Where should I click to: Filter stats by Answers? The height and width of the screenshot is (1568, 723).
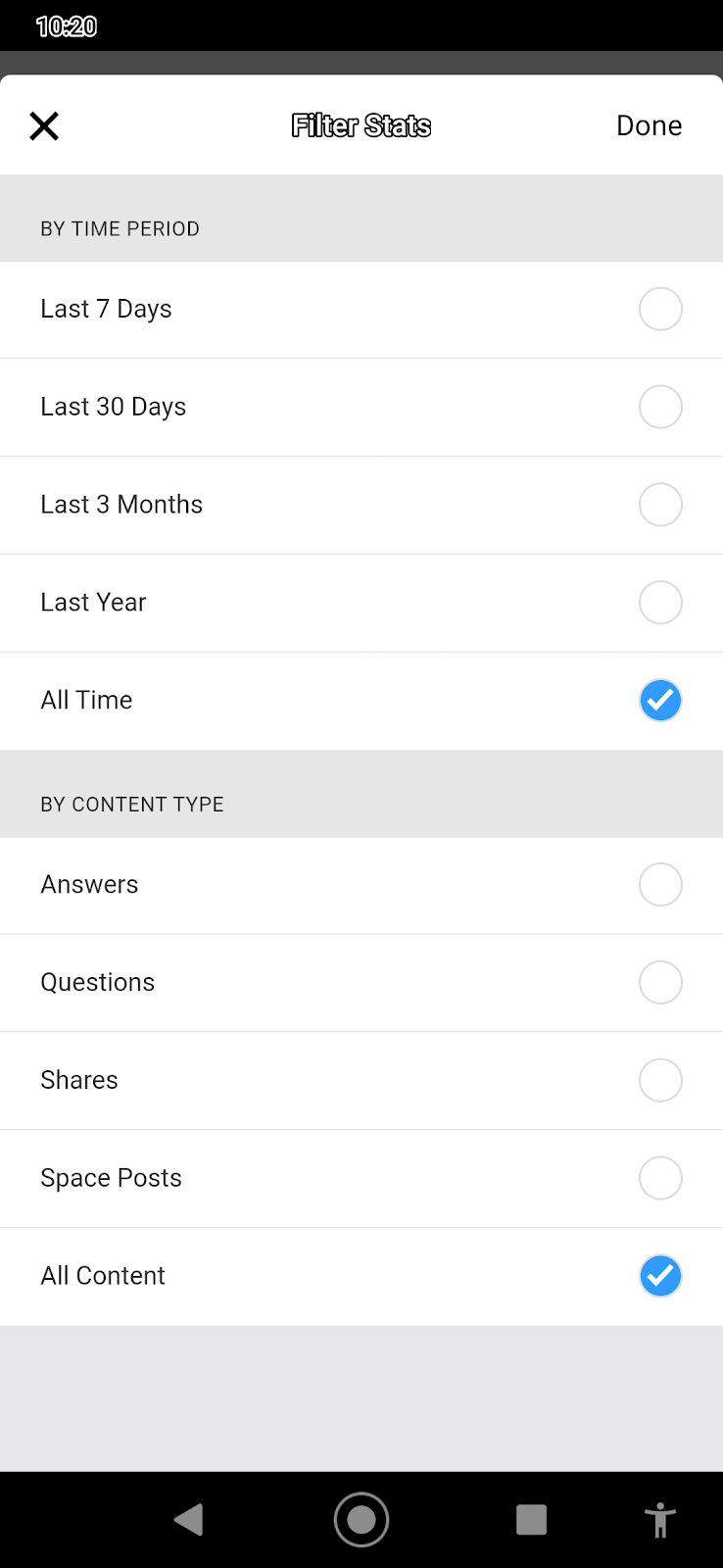[x=659, y=885]
